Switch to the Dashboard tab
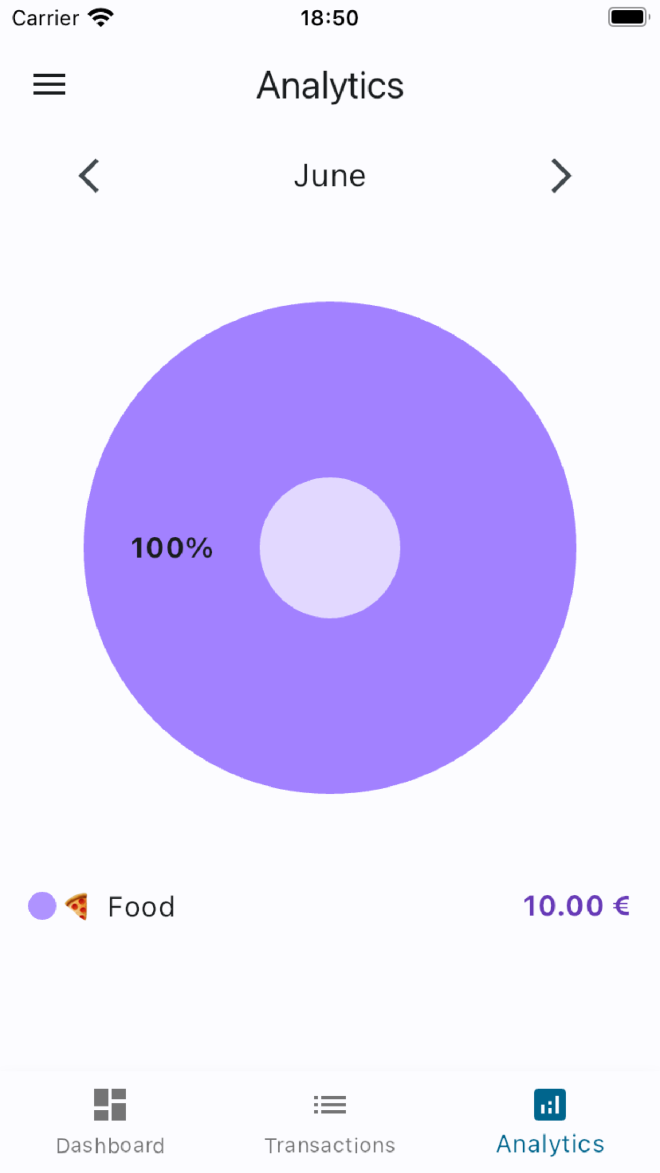Viewport: 660px width, 1173px height. point(110,1121)
